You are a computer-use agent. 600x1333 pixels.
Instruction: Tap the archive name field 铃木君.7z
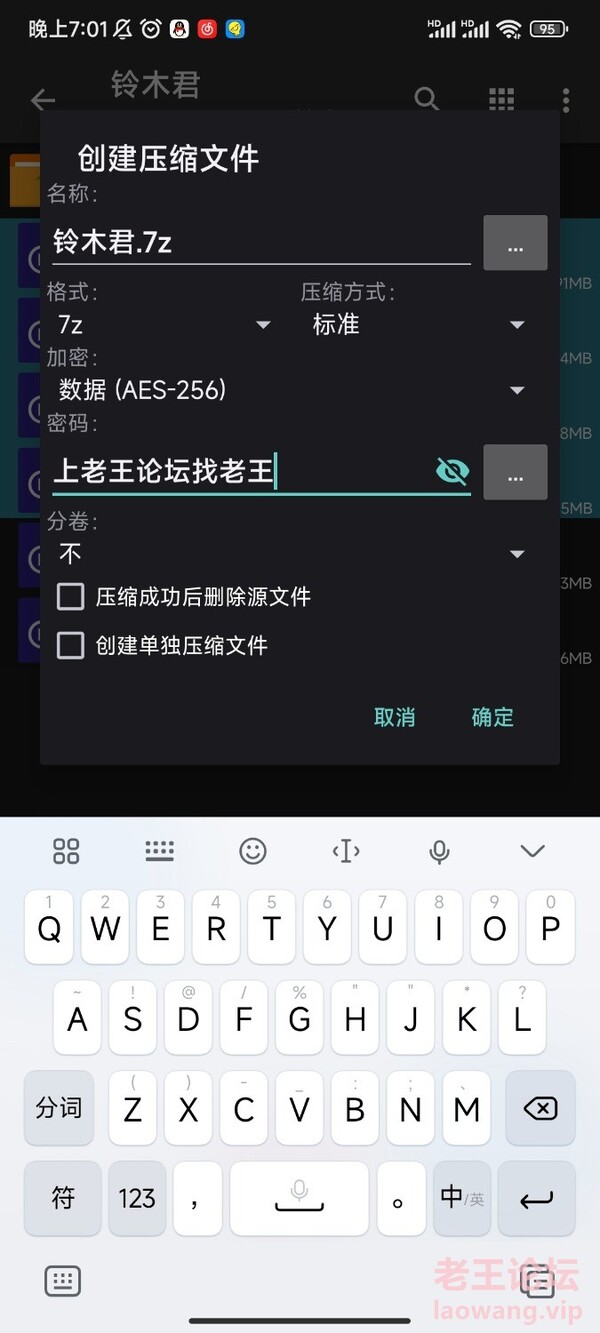260,242
